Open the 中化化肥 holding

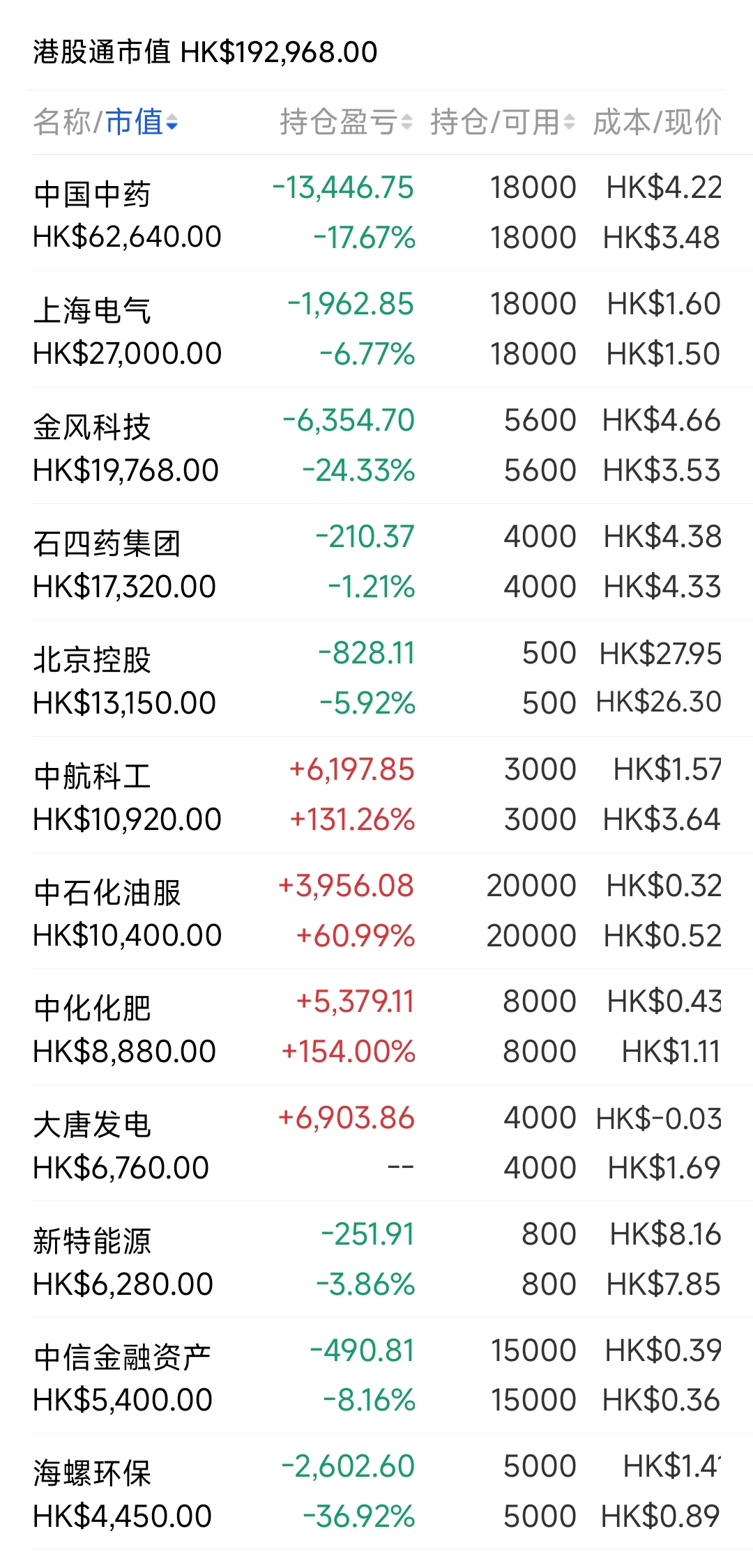376,1027
